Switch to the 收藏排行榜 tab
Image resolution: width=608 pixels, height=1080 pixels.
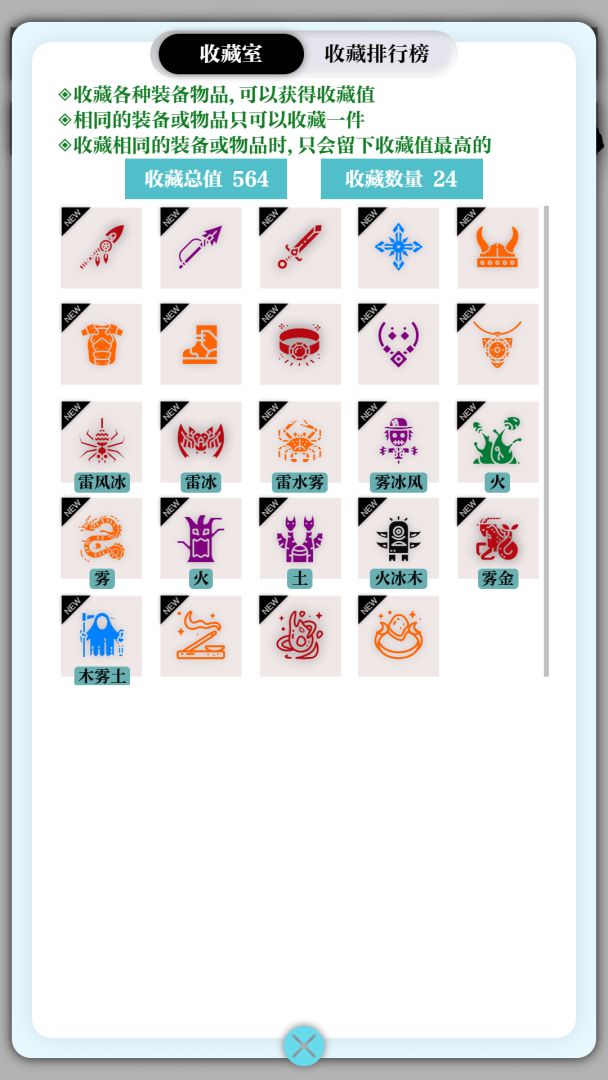click(377, 54)
